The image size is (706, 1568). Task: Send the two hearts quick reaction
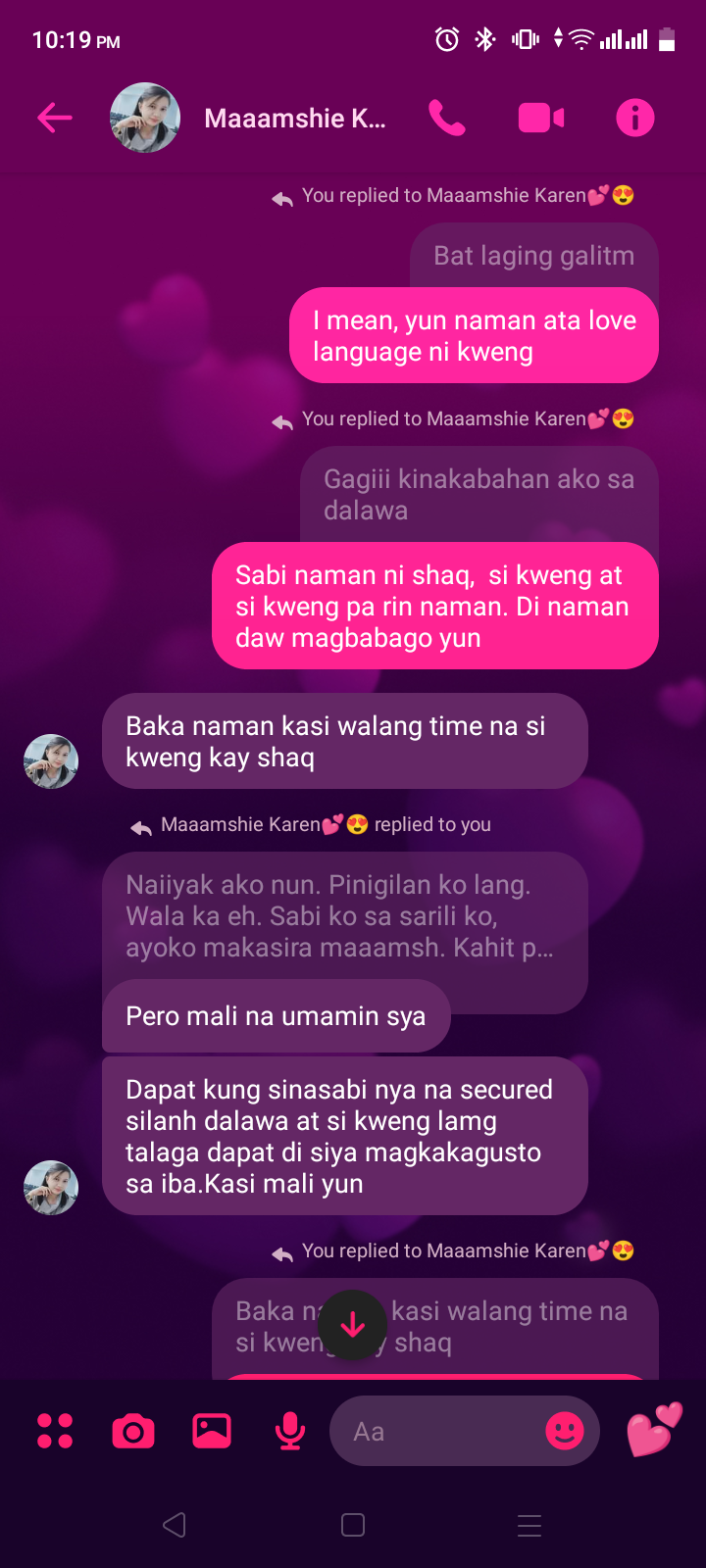pos(654,1430)
